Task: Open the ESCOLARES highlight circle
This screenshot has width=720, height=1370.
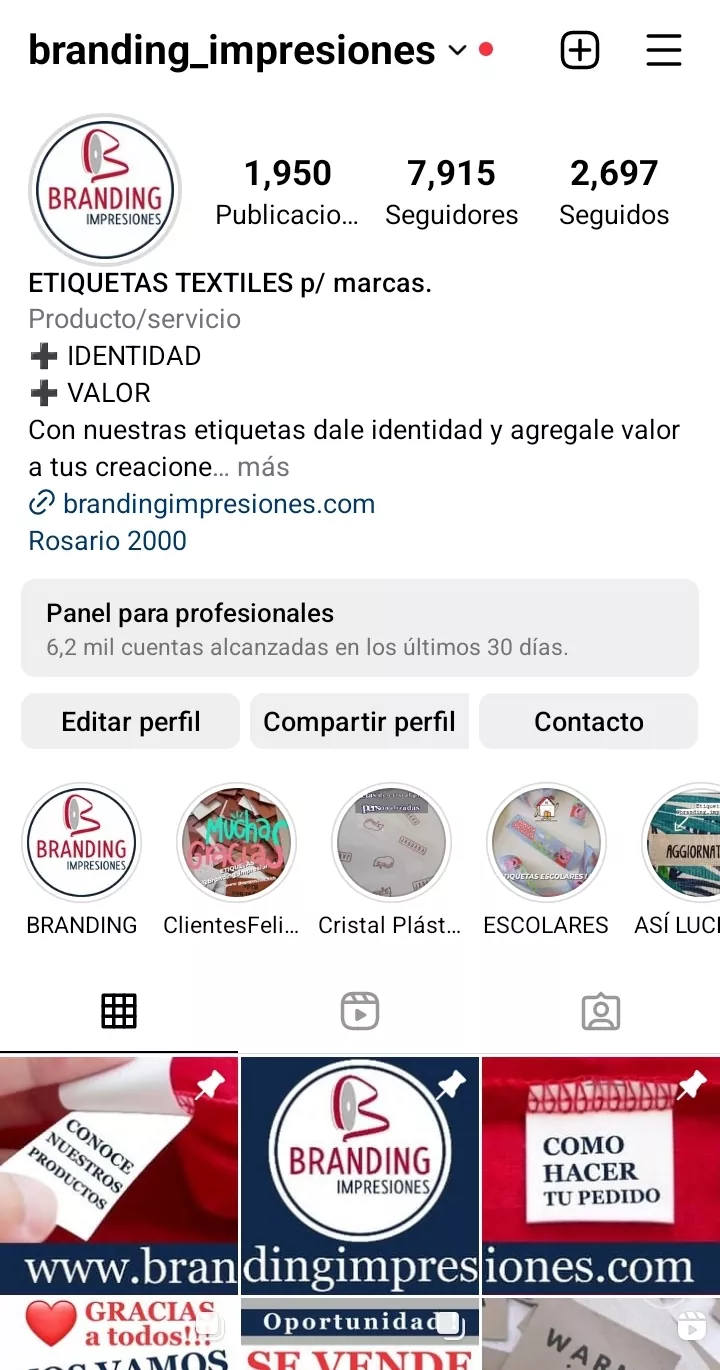Action: pos(546,842)
